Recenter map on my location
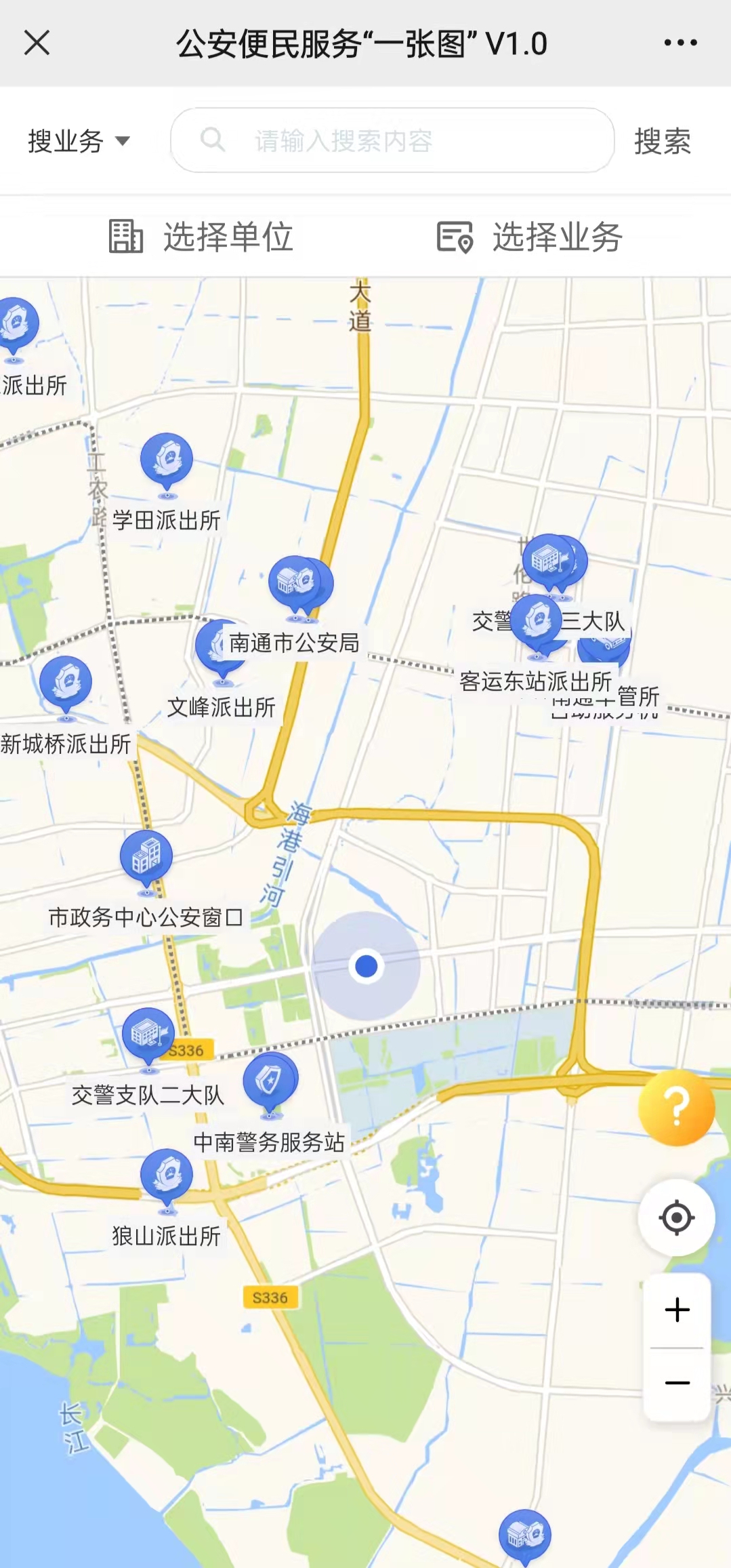 pyautogui.click(x=675, y=1218)
